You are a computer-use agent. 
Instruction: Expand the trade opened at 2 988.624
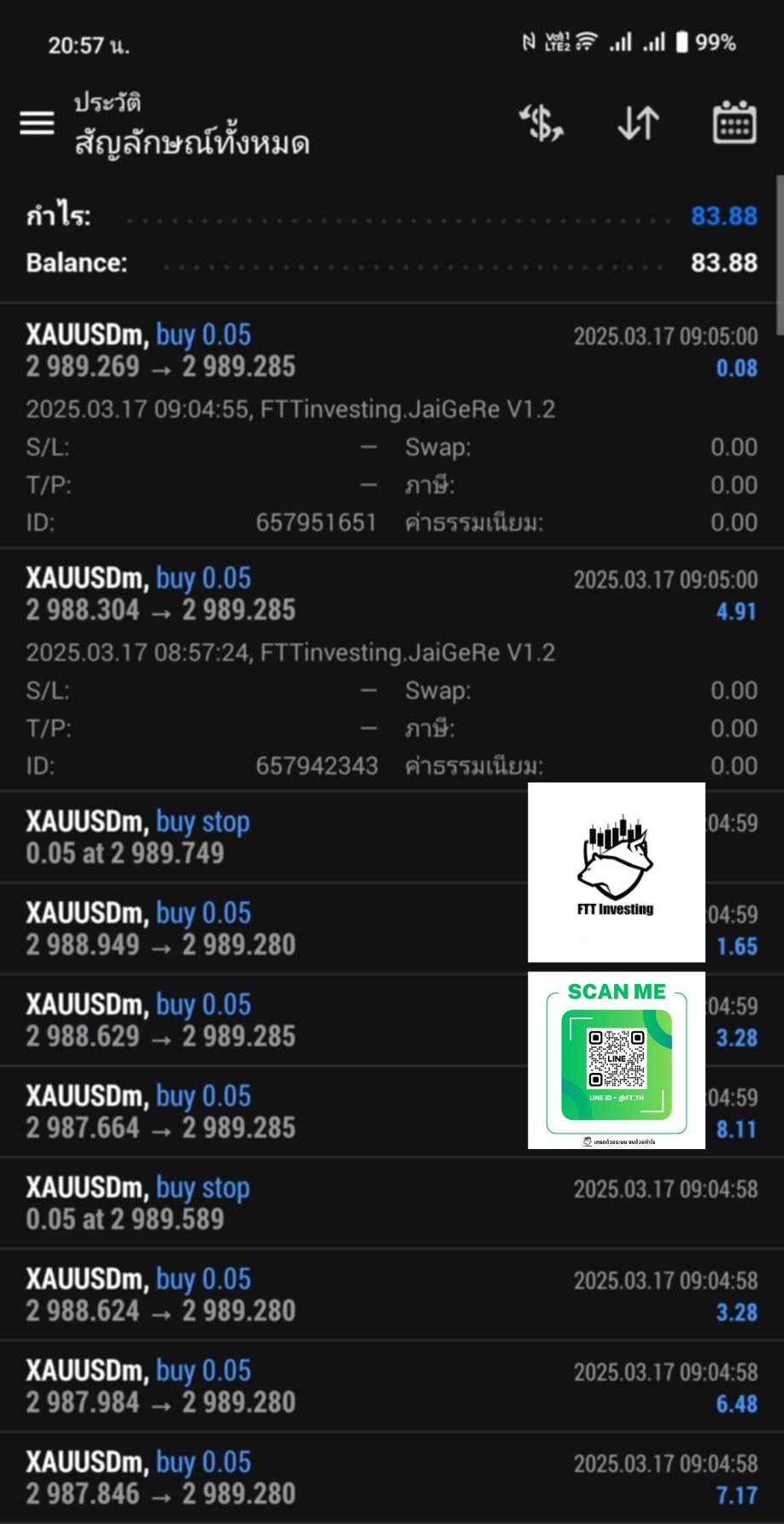point(392,1294)
